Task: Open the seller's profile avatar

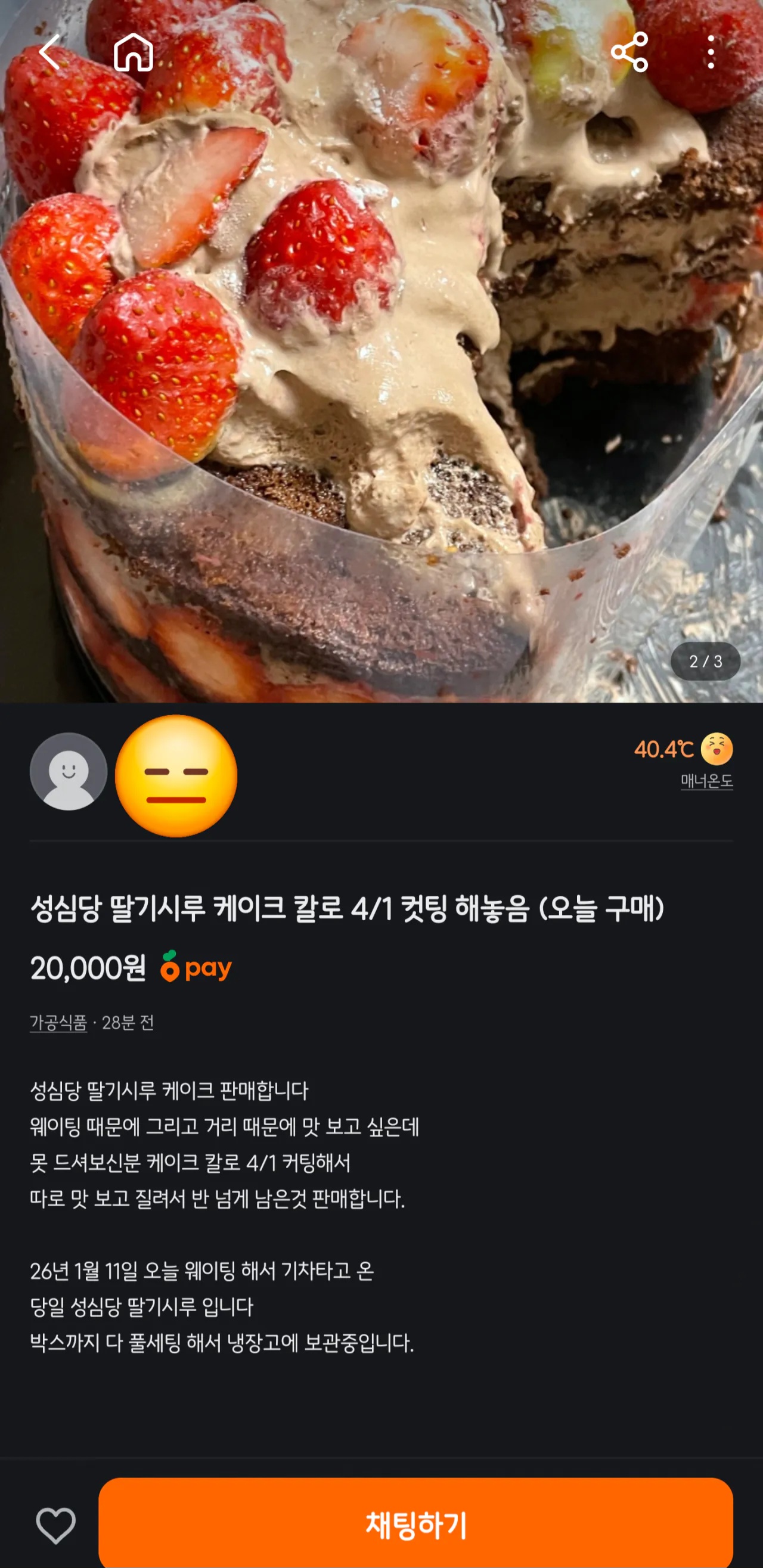Action: (69, 771)
